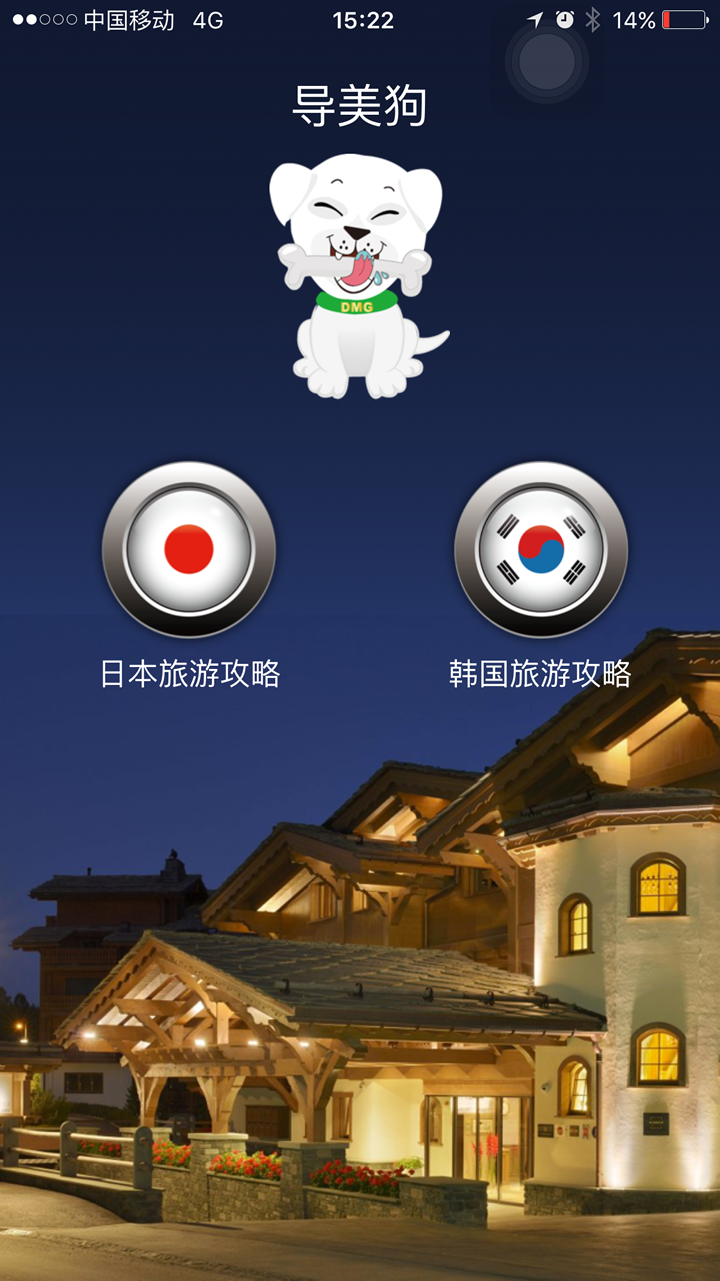
Task: Open the Japan travel guide button
Action: click(x=189, y=549)
